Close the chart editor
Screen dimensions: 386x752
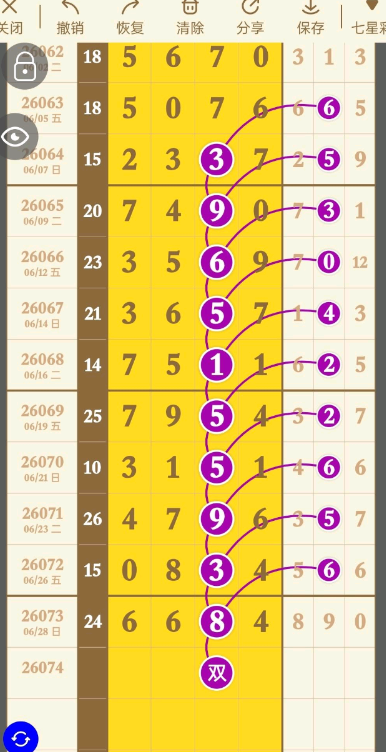click(x=11, y=17)
